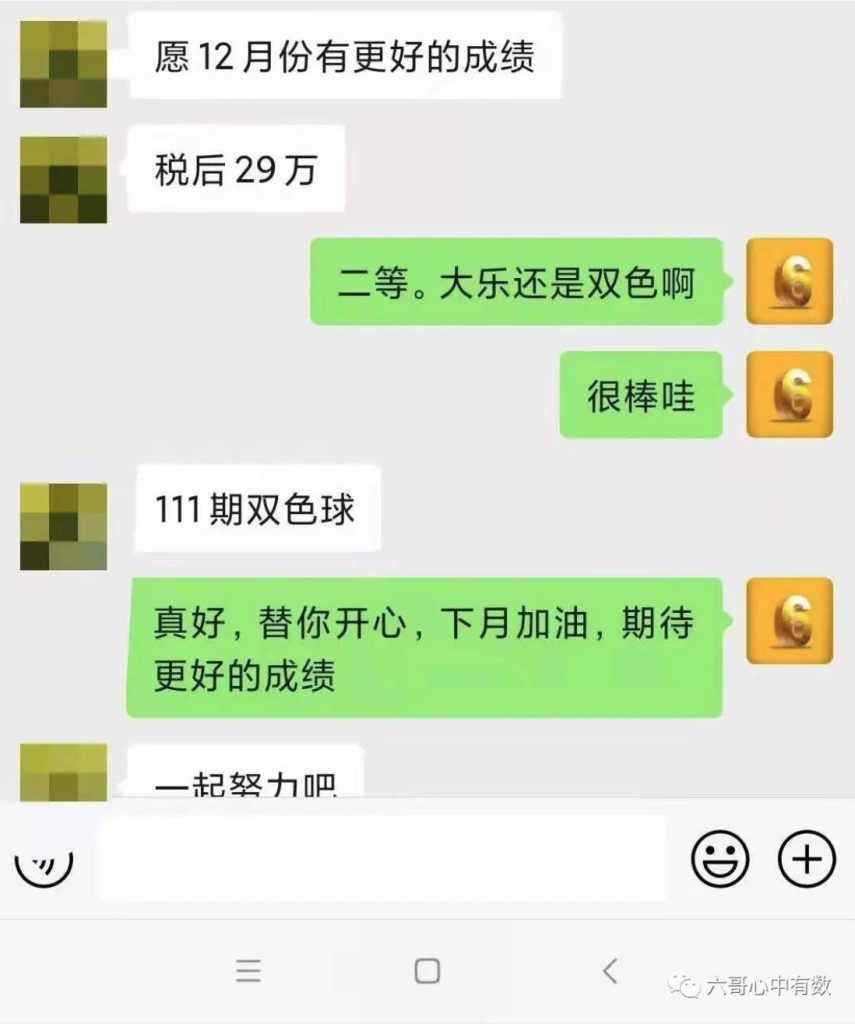Open sender avatar beside '很棒哇' message
The height and width of the screenshot is (1024, 855).
(x=789, y=394)
